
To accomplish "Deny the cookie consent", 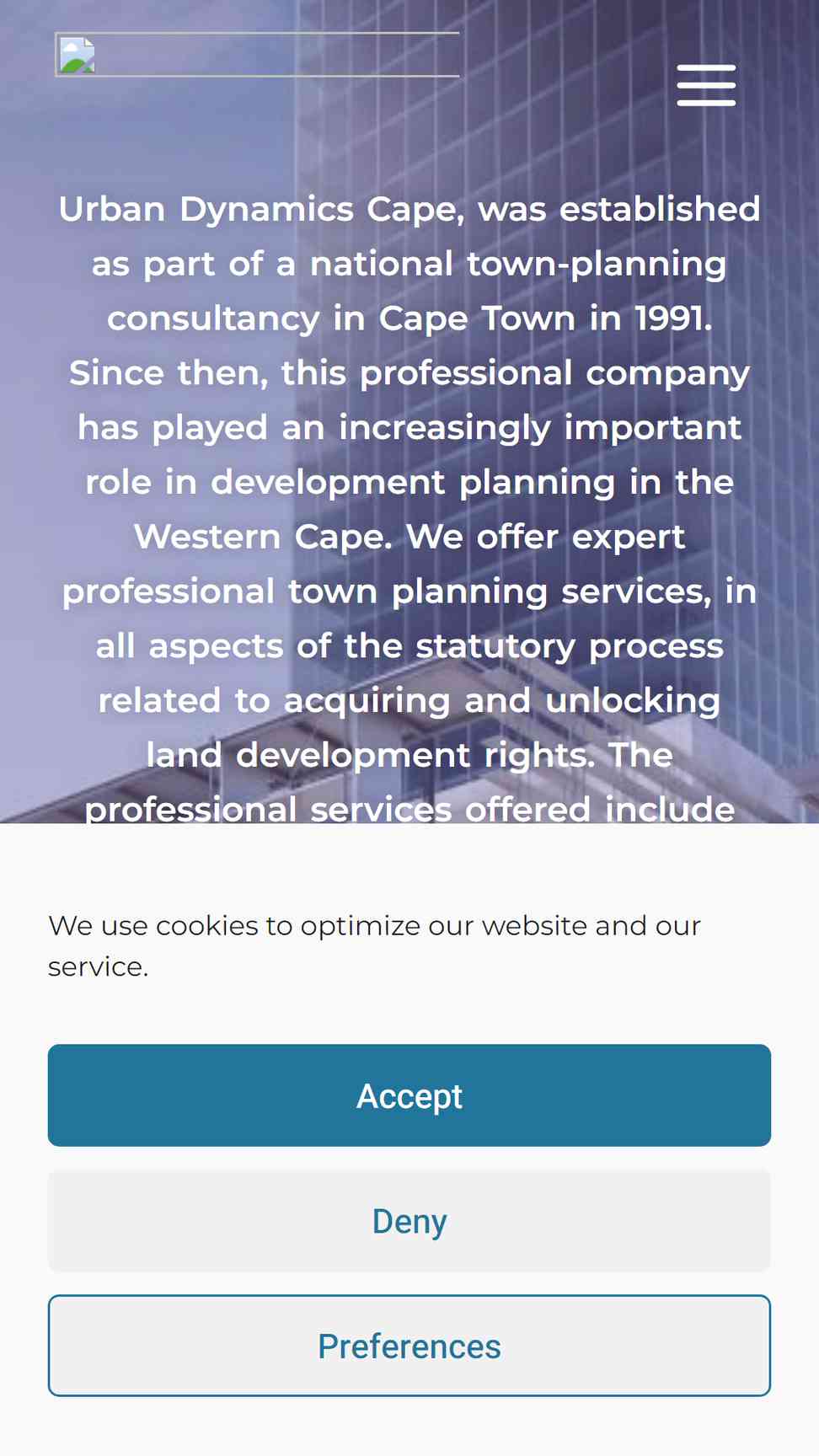I will pyautogui.click(x=409, y=1221).
